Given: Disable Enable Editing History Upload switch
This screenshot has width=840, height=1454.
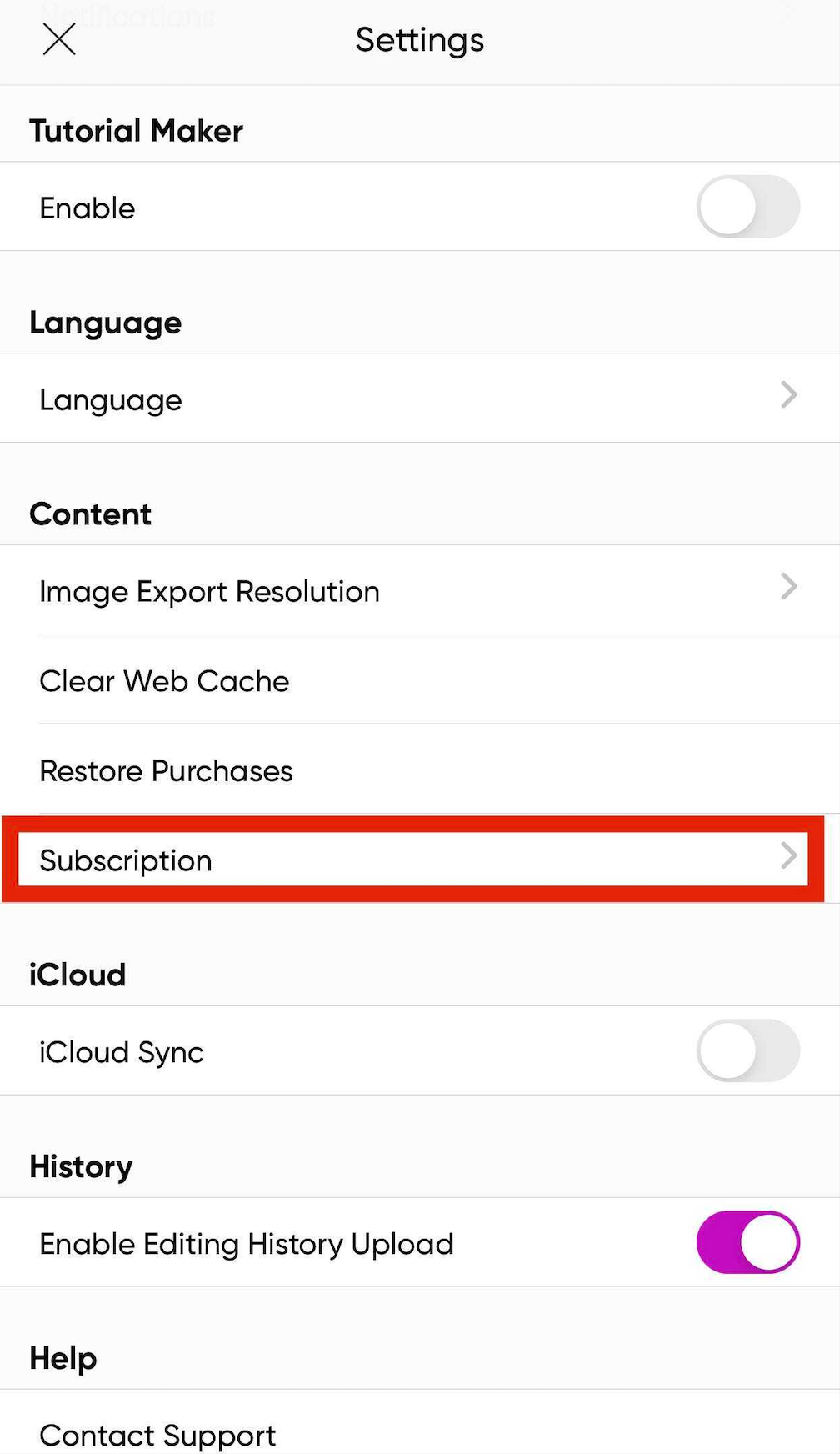Looking at the screenshot, I should pos(748,1242).
